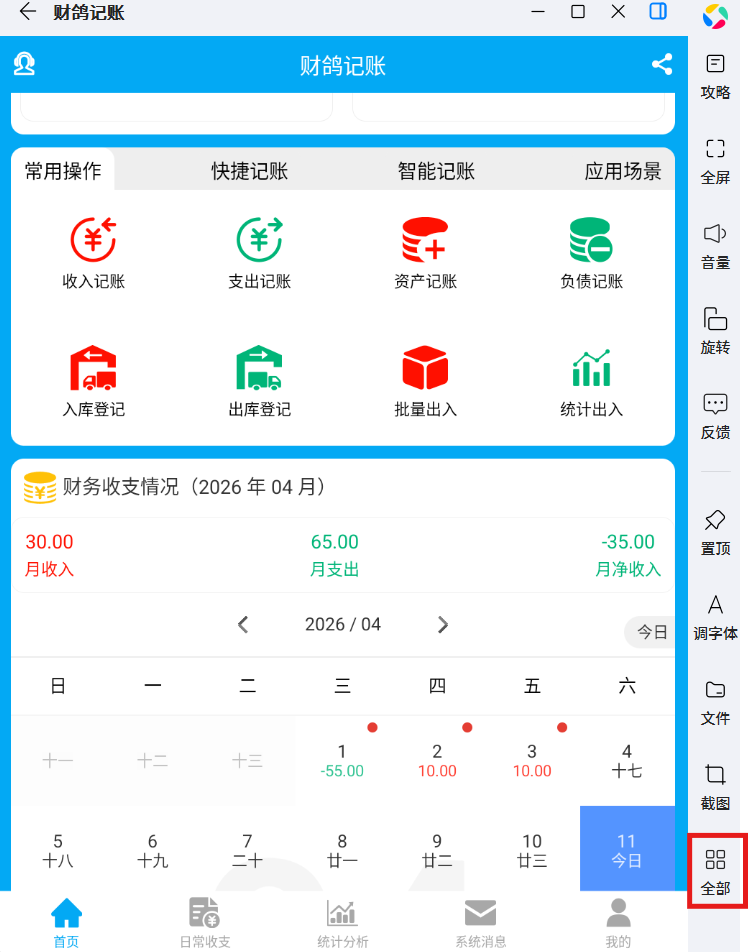Open 出库登记
748x952 pixels.
259,381
